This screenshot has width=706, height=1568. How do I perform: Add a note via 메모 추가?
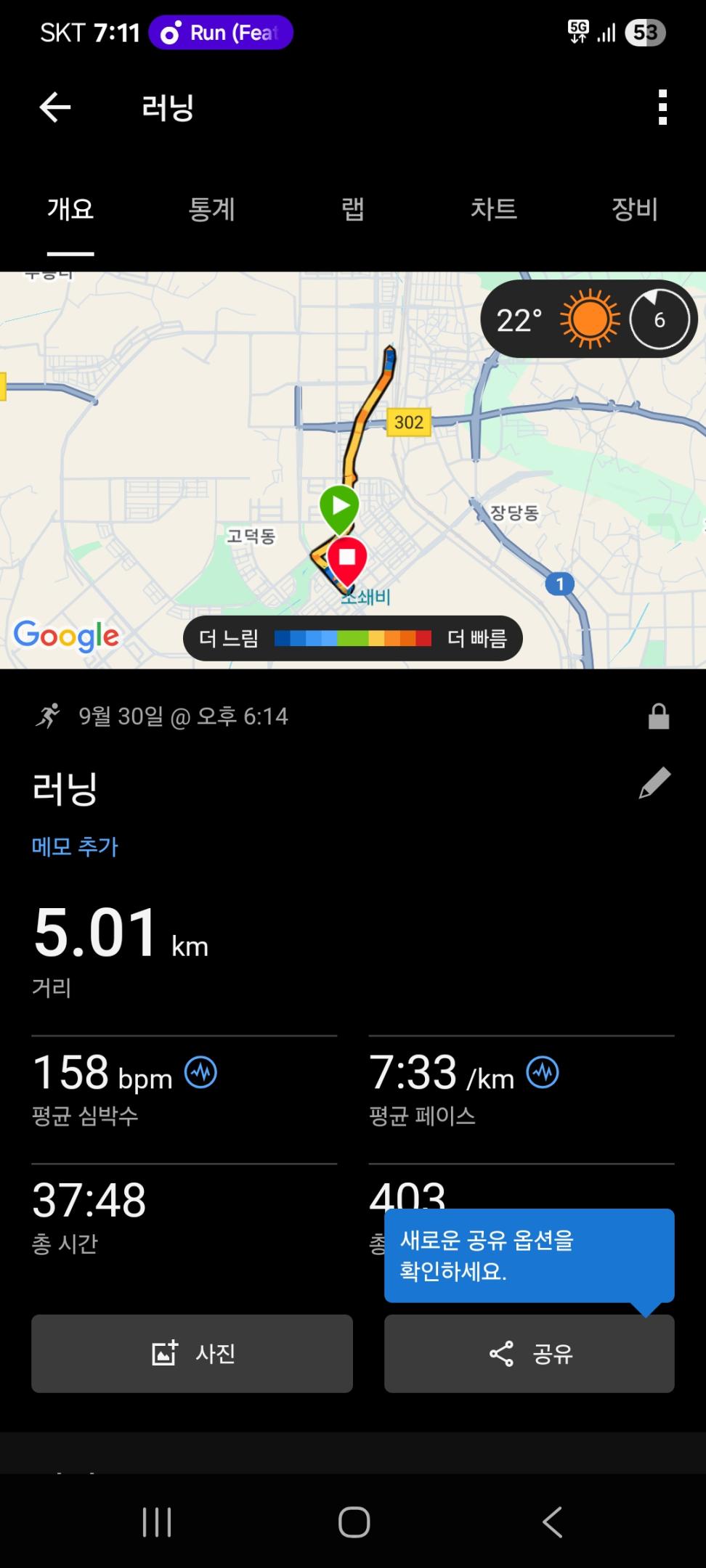75,846
